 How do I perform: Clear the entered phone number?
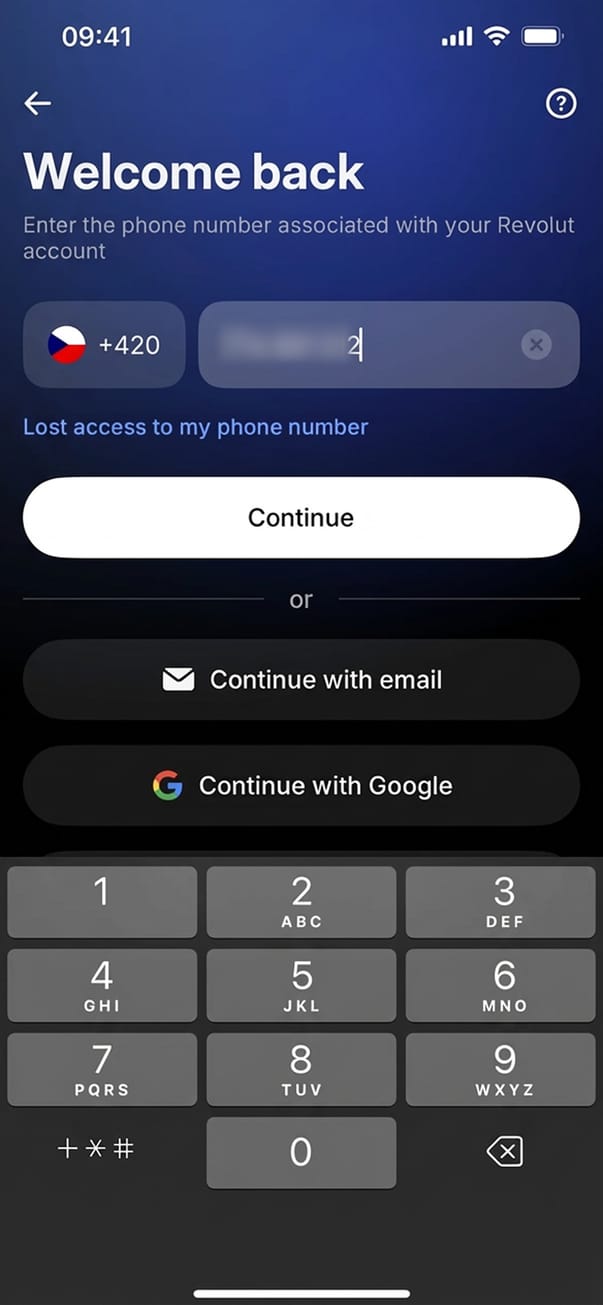(536, 345)
